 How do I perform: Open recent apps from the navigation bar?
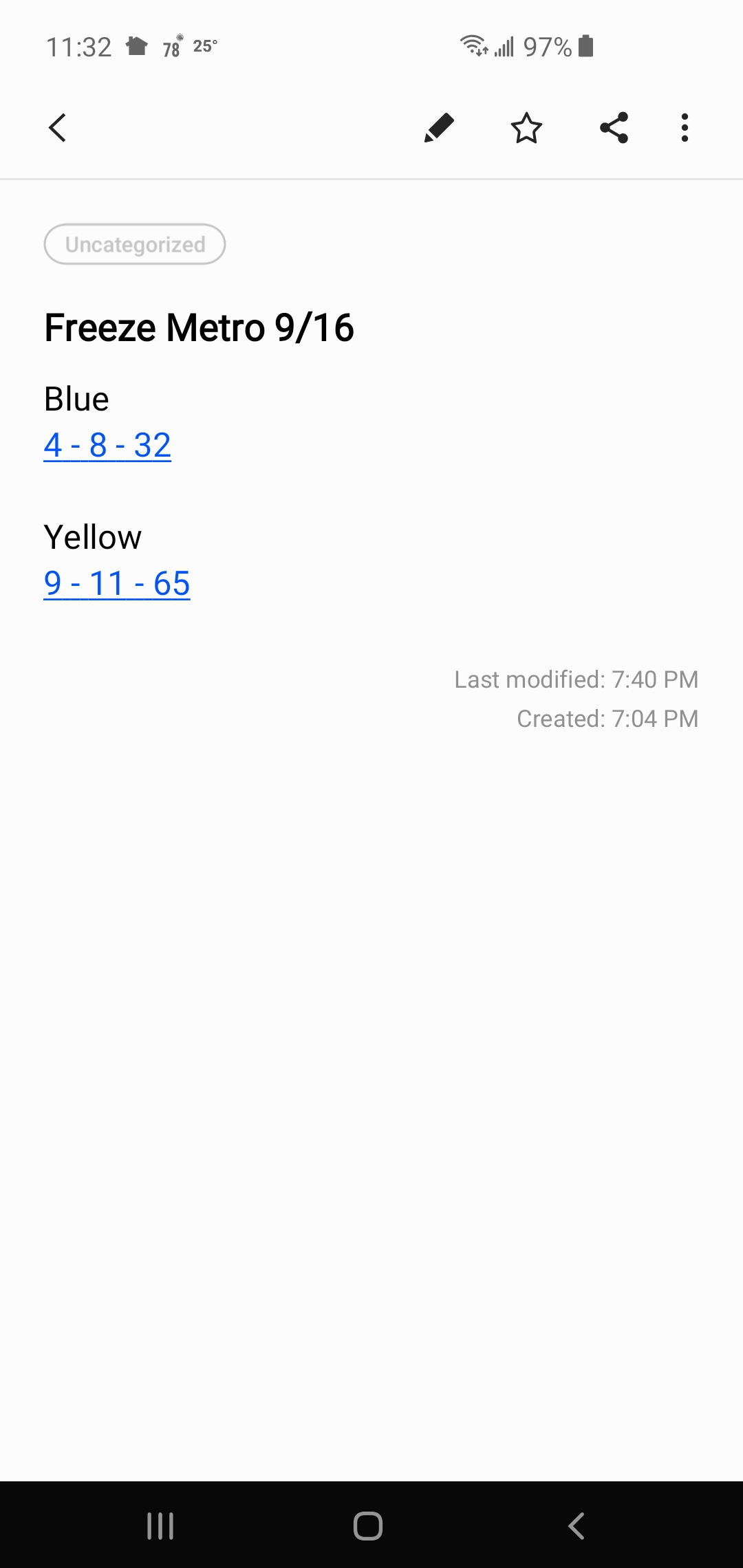click(x=160, y=1525)
